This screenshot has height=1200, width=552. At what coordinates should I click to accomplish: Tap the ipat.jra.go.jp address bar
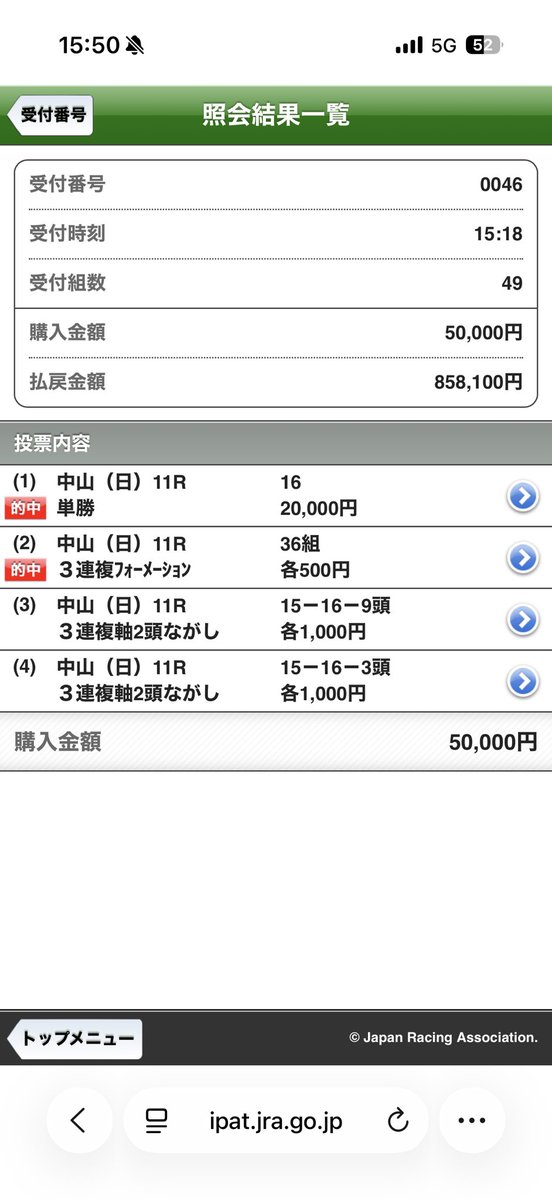276,1121
